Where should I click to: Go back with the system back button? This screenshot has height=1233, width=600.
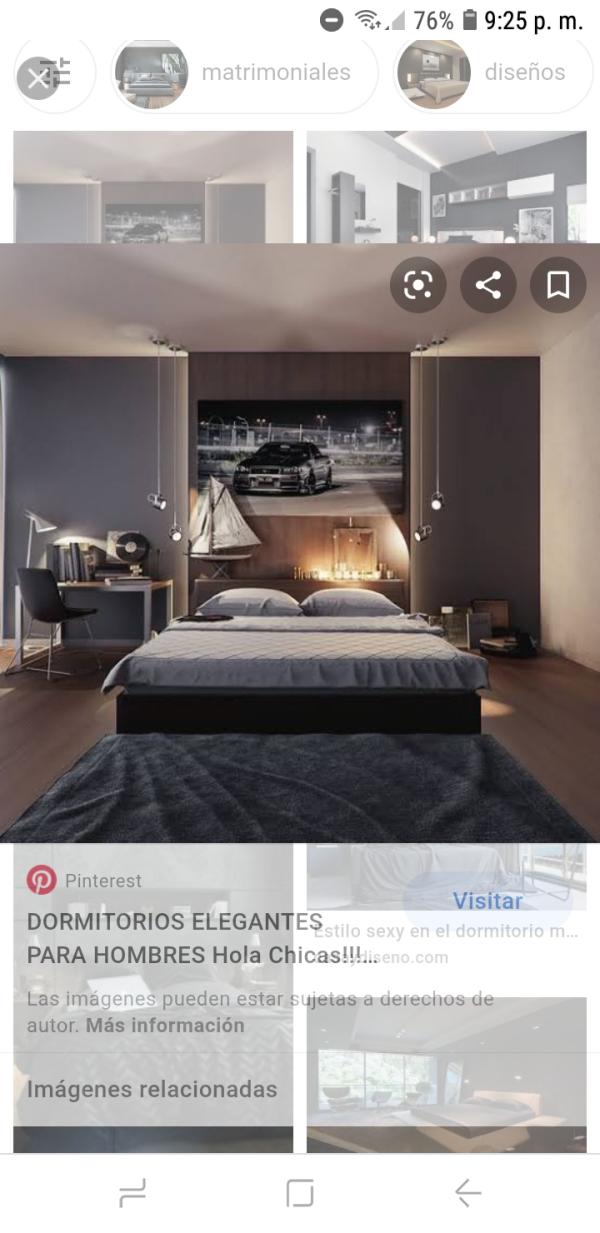point(467,1192)
